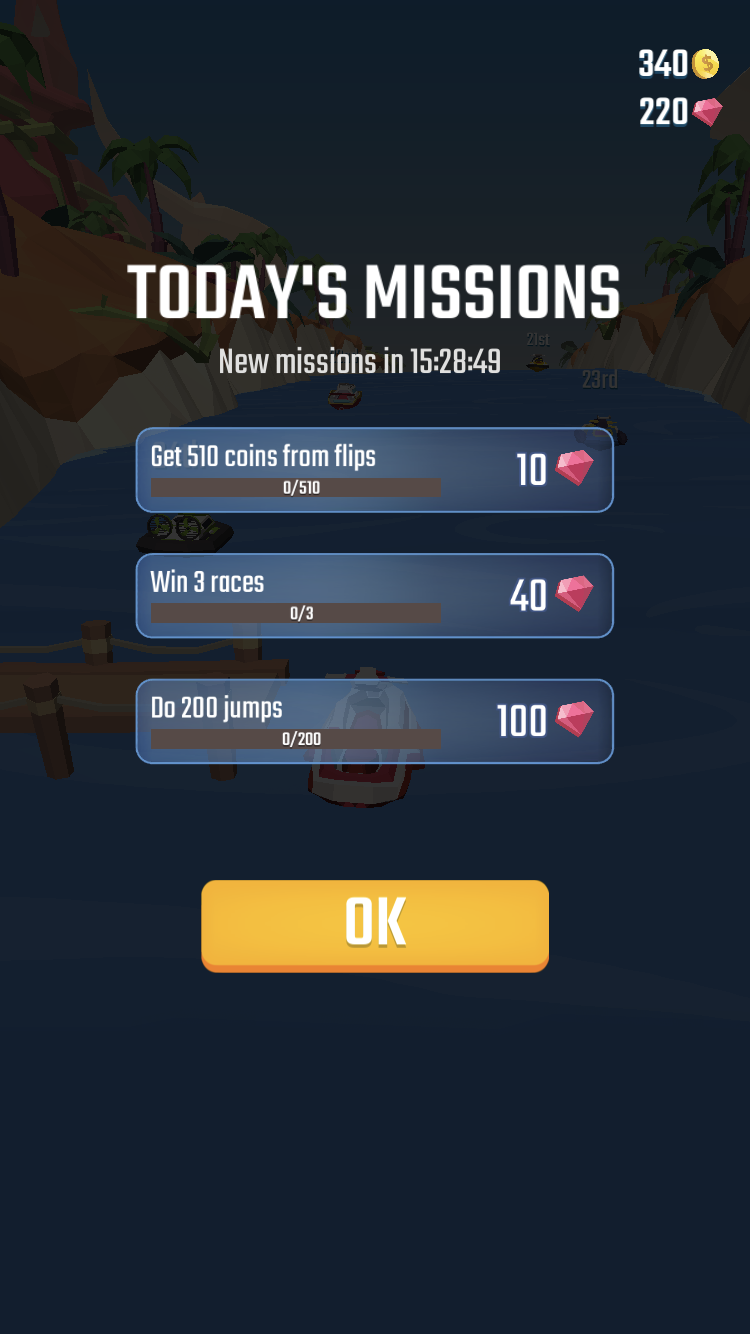Select the 'Win 3 races' mission card

pyautogui.click(x=374, y=596)
